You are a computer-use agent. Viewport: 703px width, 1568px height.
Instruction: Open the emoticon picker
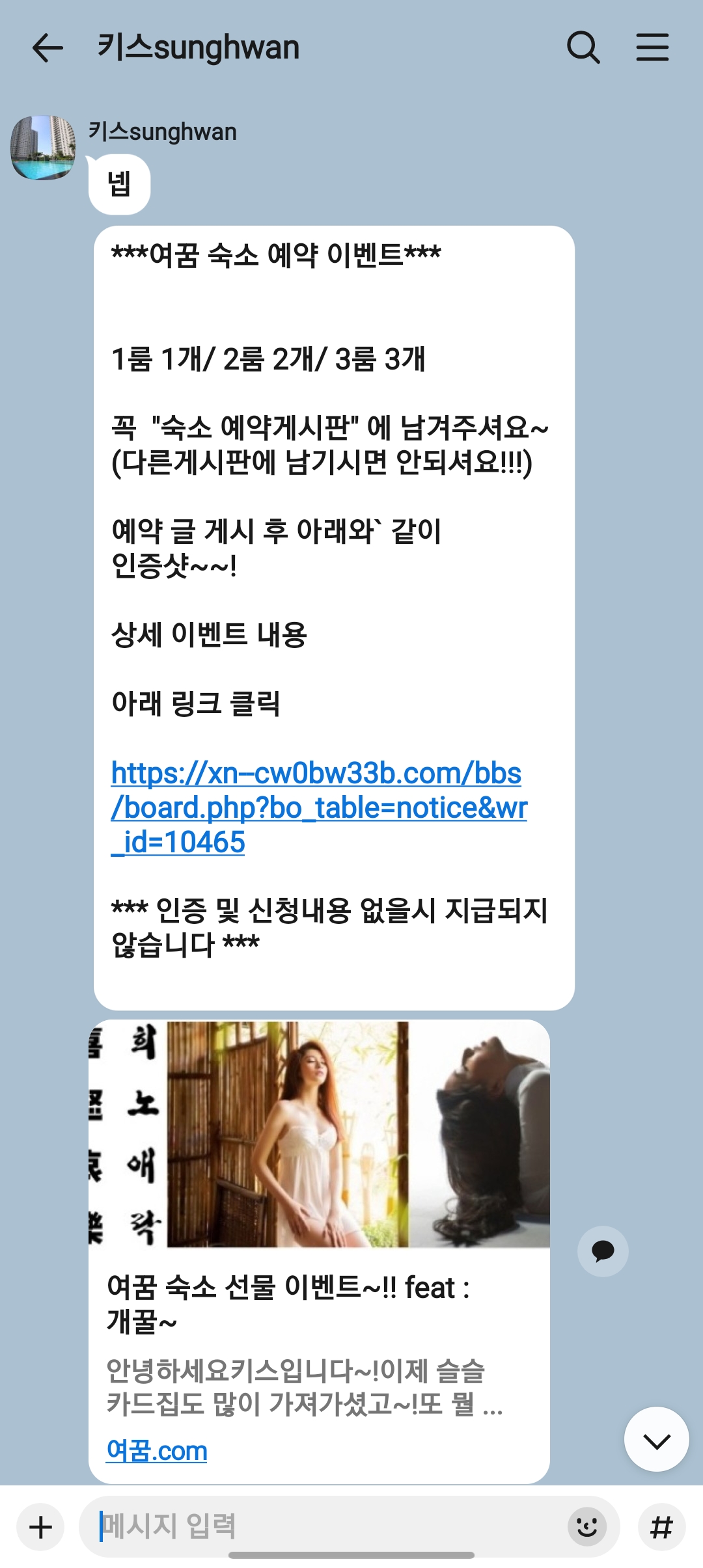[586, 1526]
